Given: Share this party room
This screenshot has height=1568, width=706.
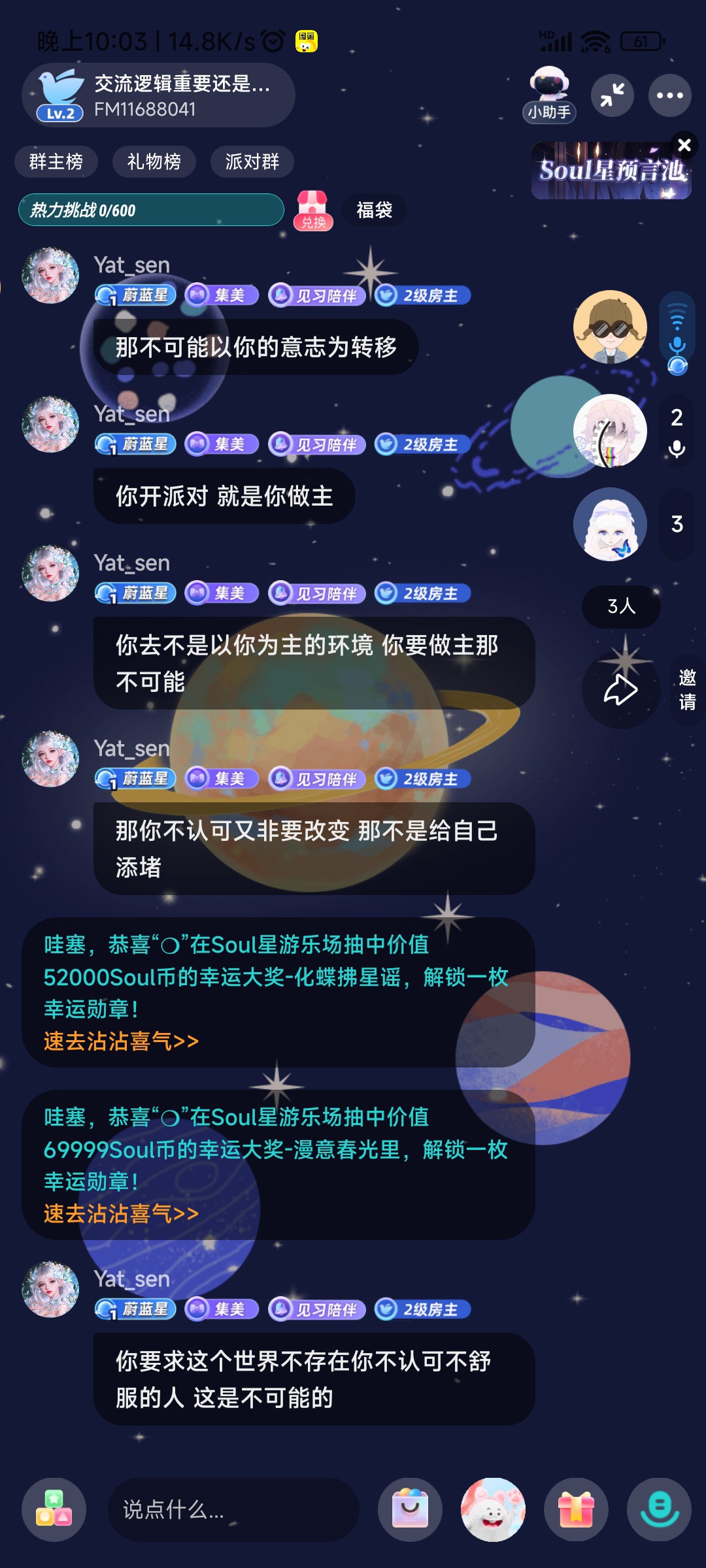Looking at the screenshot, I should coord(620,690).
